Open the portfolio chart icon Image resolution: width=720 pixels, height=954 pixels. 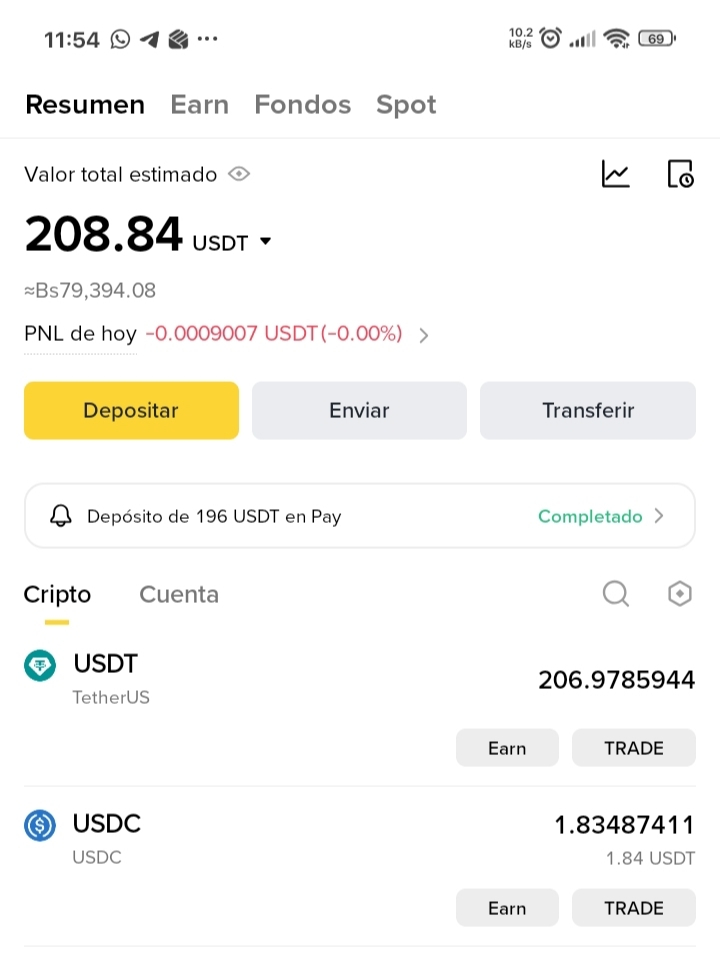[x=615, y=174]
